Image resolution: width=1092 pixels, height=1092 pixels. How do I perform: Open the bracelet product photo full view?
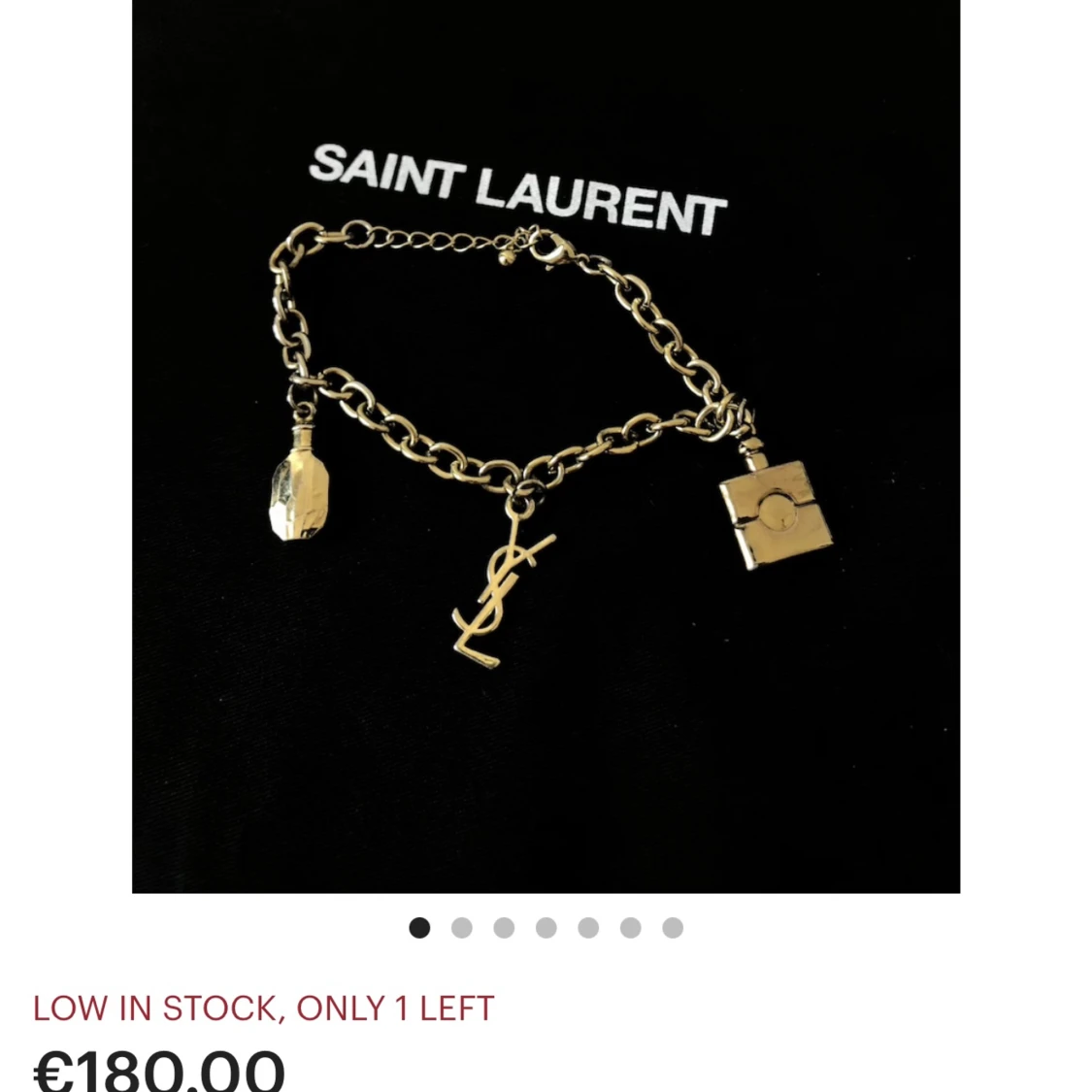tap(546, 447)
